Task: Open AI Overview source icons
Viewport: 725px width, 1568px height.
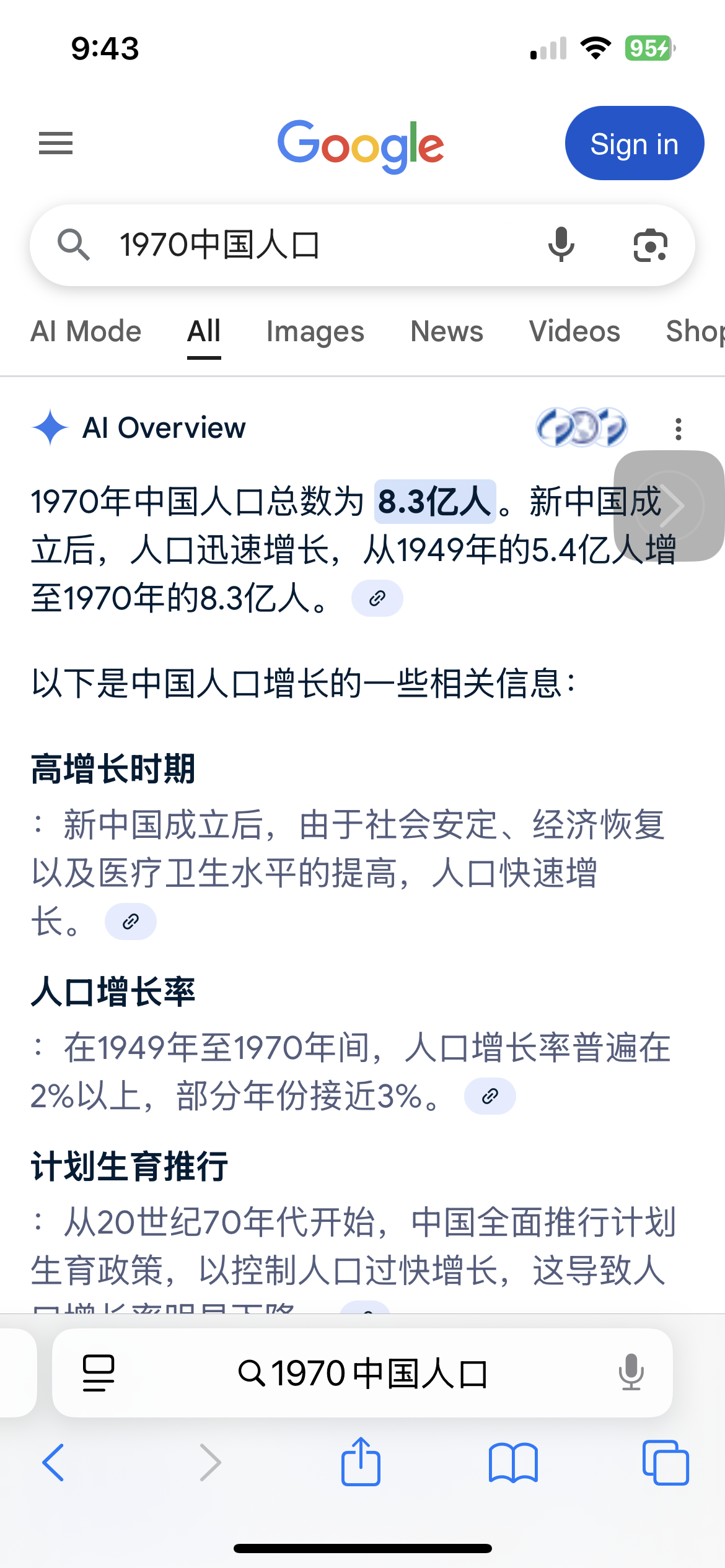Action: [x=581, y=427]
